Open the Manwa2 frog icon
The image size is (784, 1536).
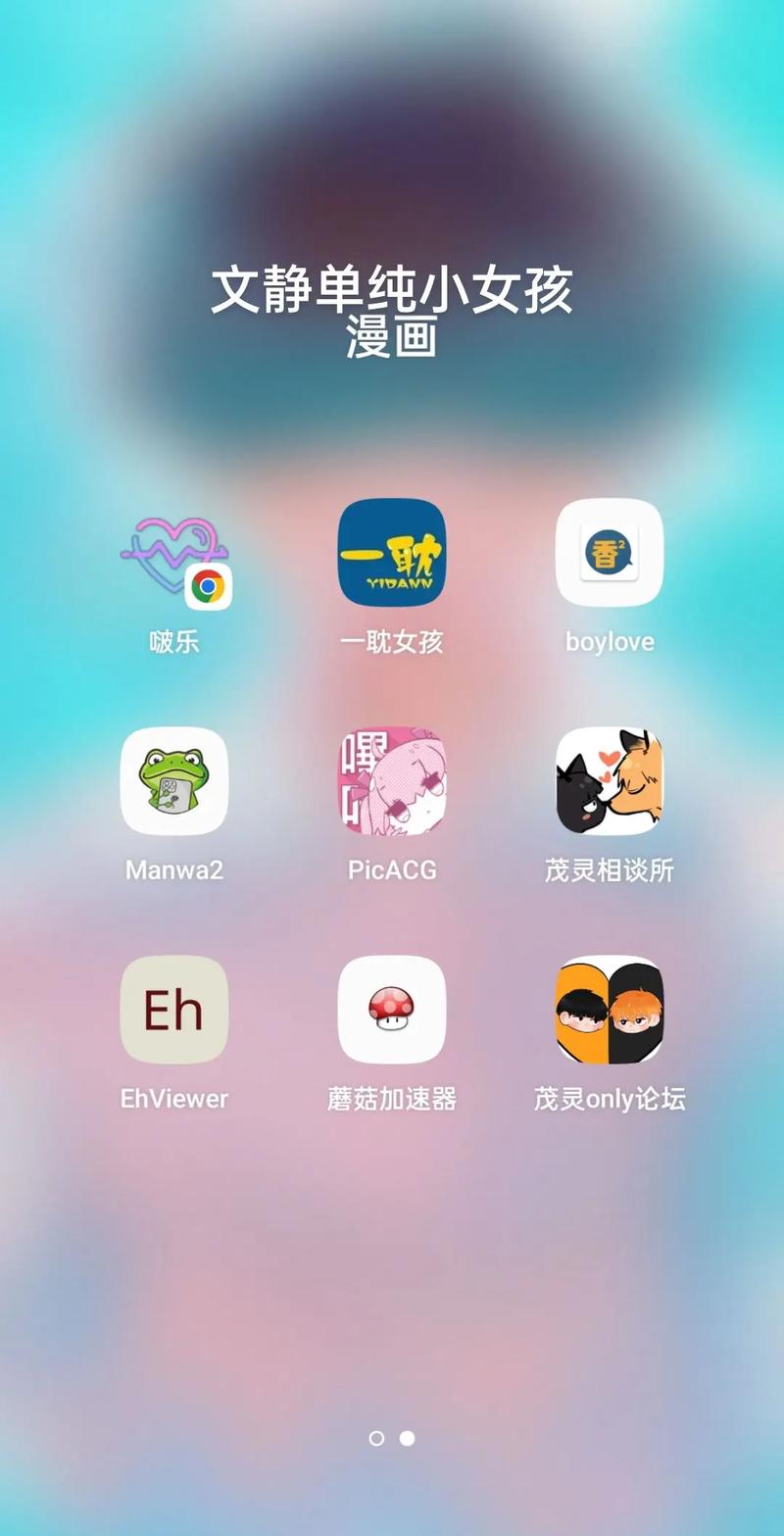click(x=174, y=782)
